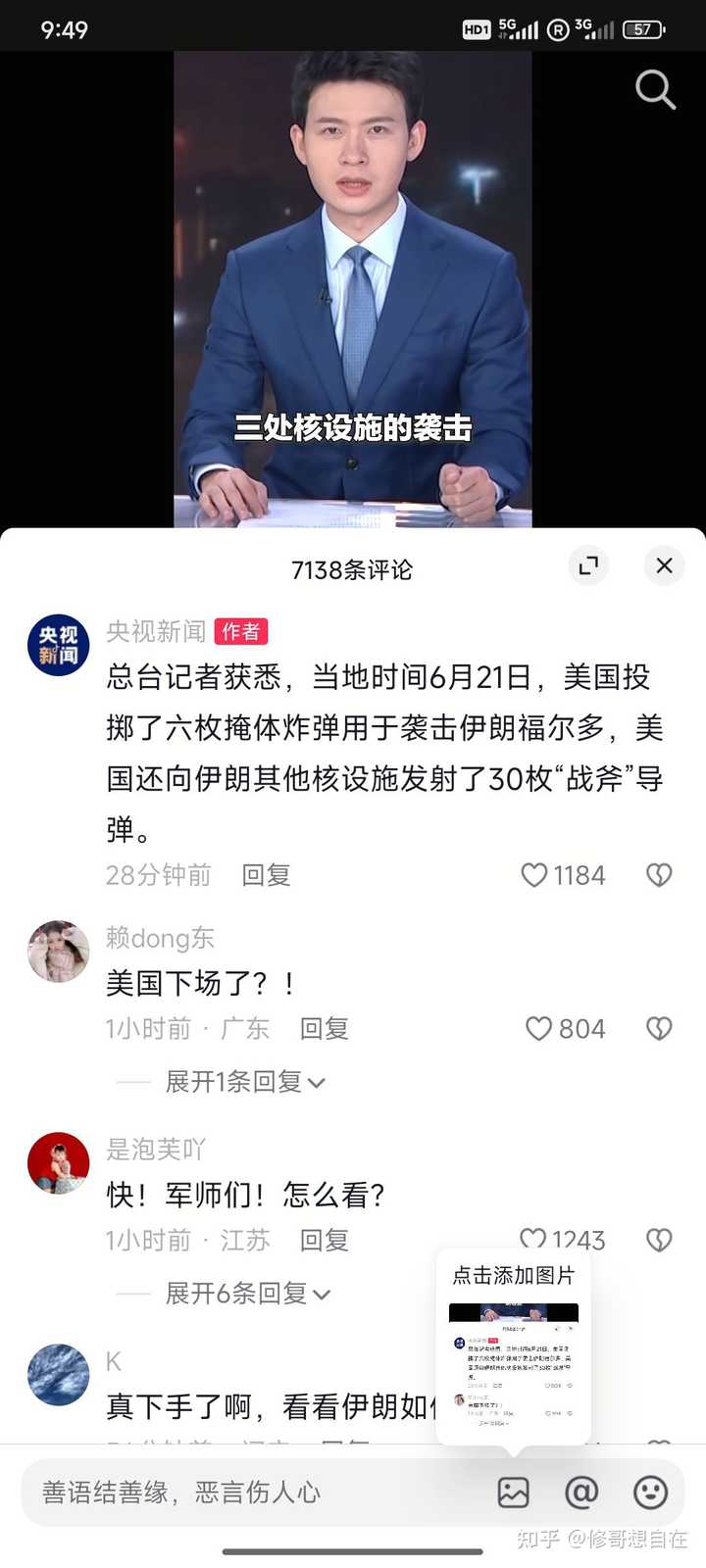Screen dimensions: 706x1568
Task: Tap the dislike icon on 赖dong东's comment
Action: click(658, 1029)
